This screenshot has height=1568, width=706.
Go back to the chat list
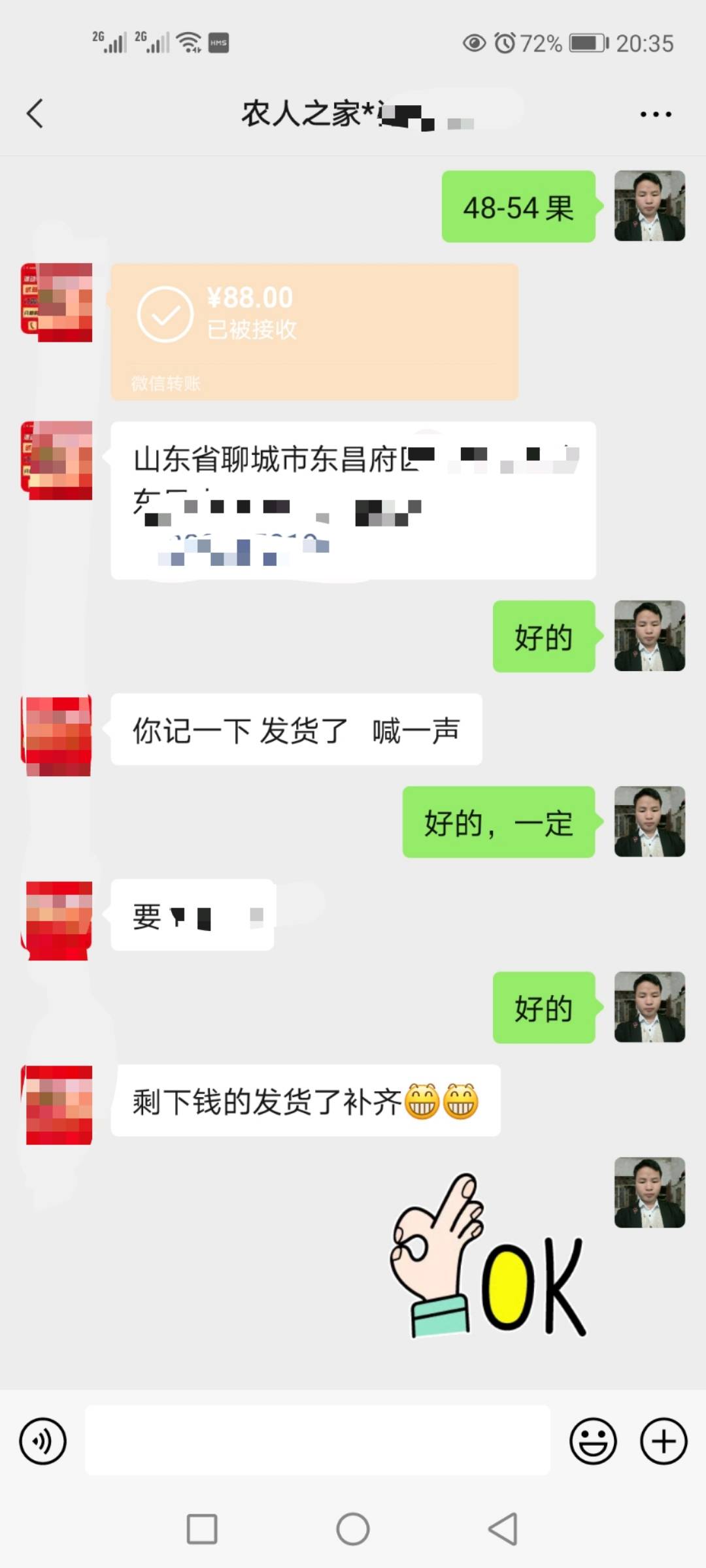pos(35,114)
